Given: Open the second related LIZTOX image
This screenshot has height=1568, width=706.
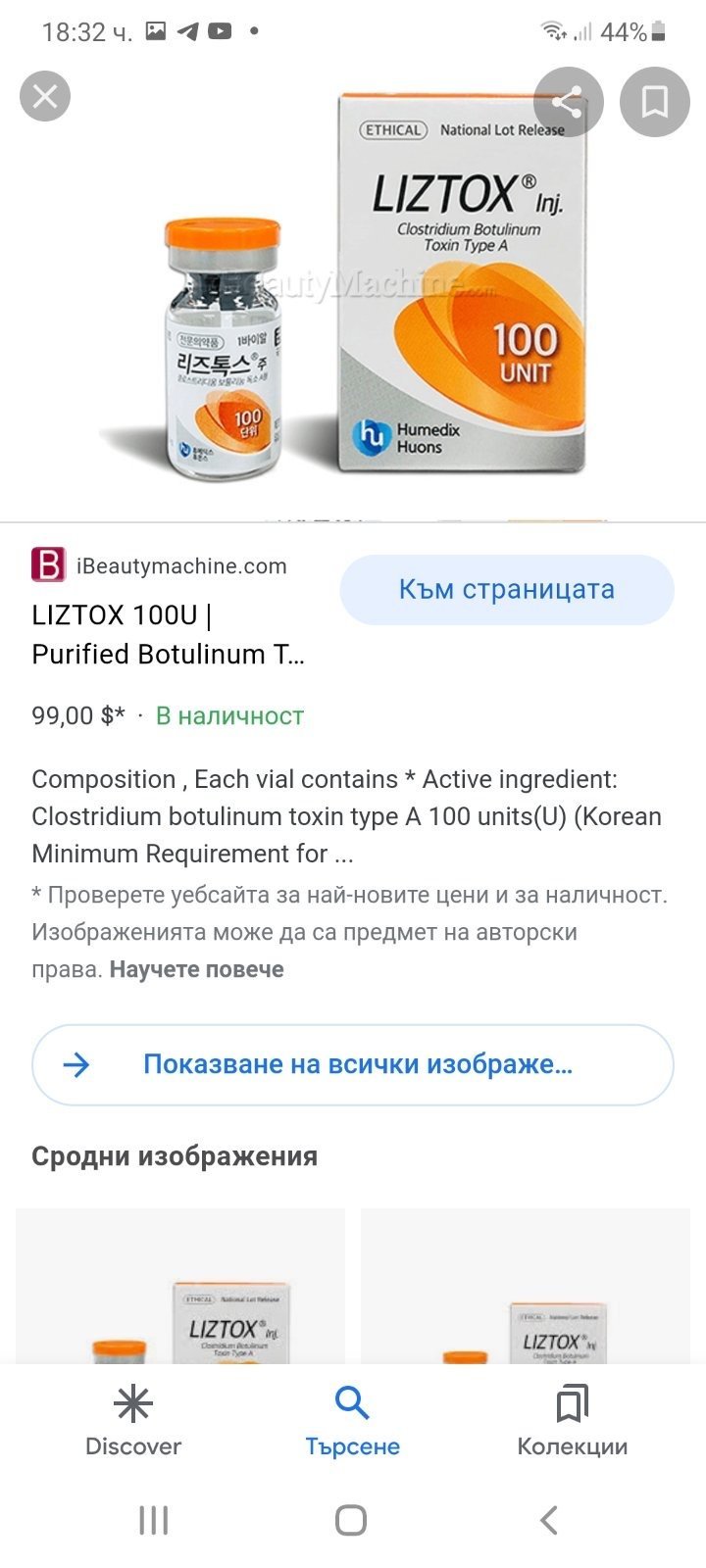Looking at the screenshot, I should point(526,1286).
